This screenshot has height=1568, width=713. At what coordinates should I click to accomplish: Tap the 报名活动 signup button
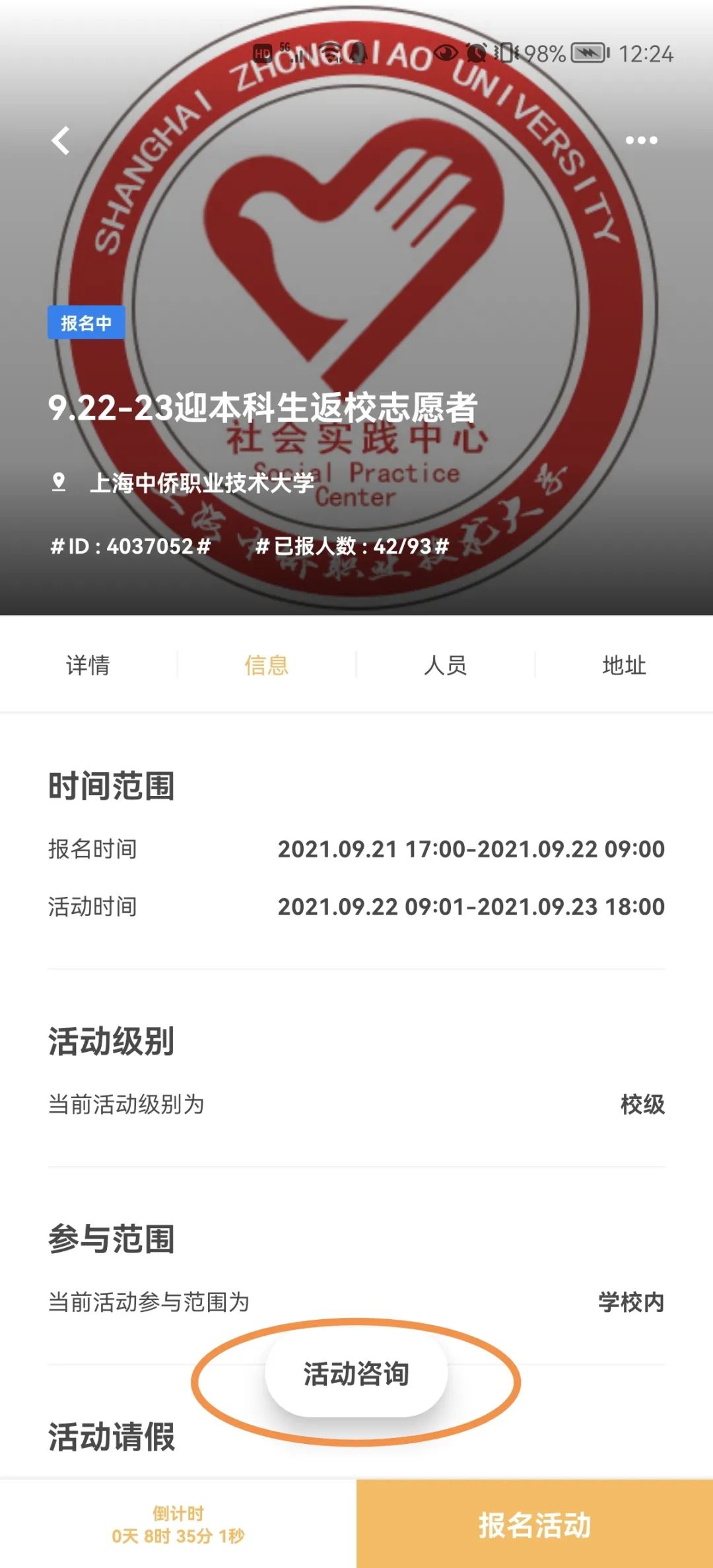coord(533,1525)
